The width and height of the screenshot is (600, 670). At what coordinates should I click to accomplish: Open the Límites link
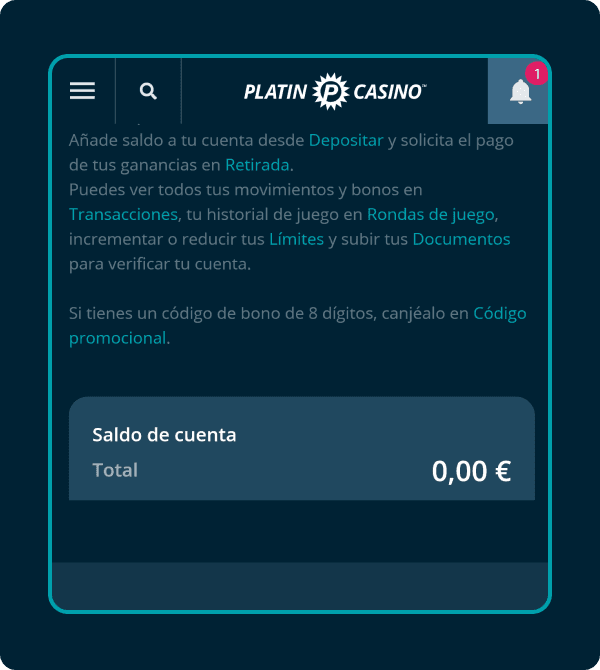(x=296, y=239)
